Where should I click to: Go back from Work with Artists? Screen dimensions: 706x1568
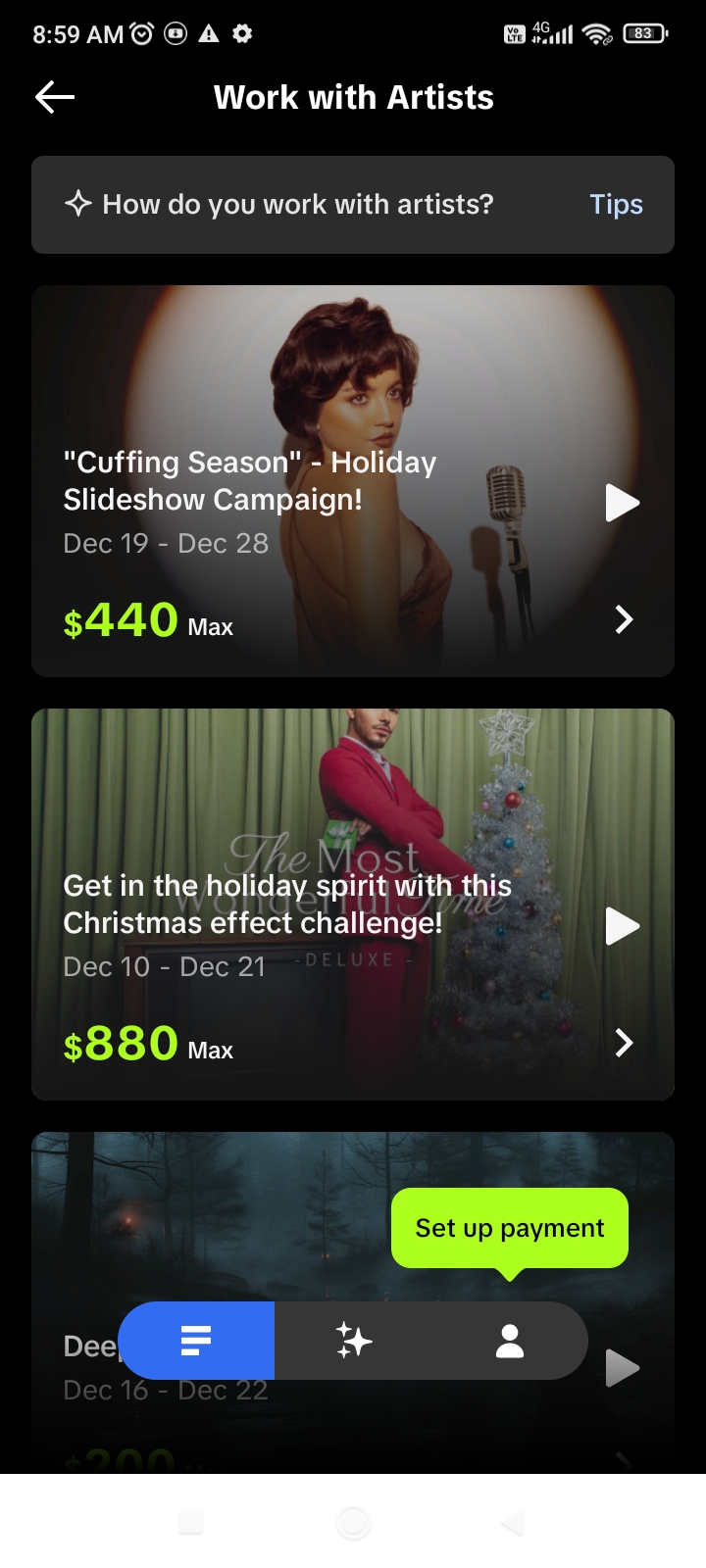[55, 97]
